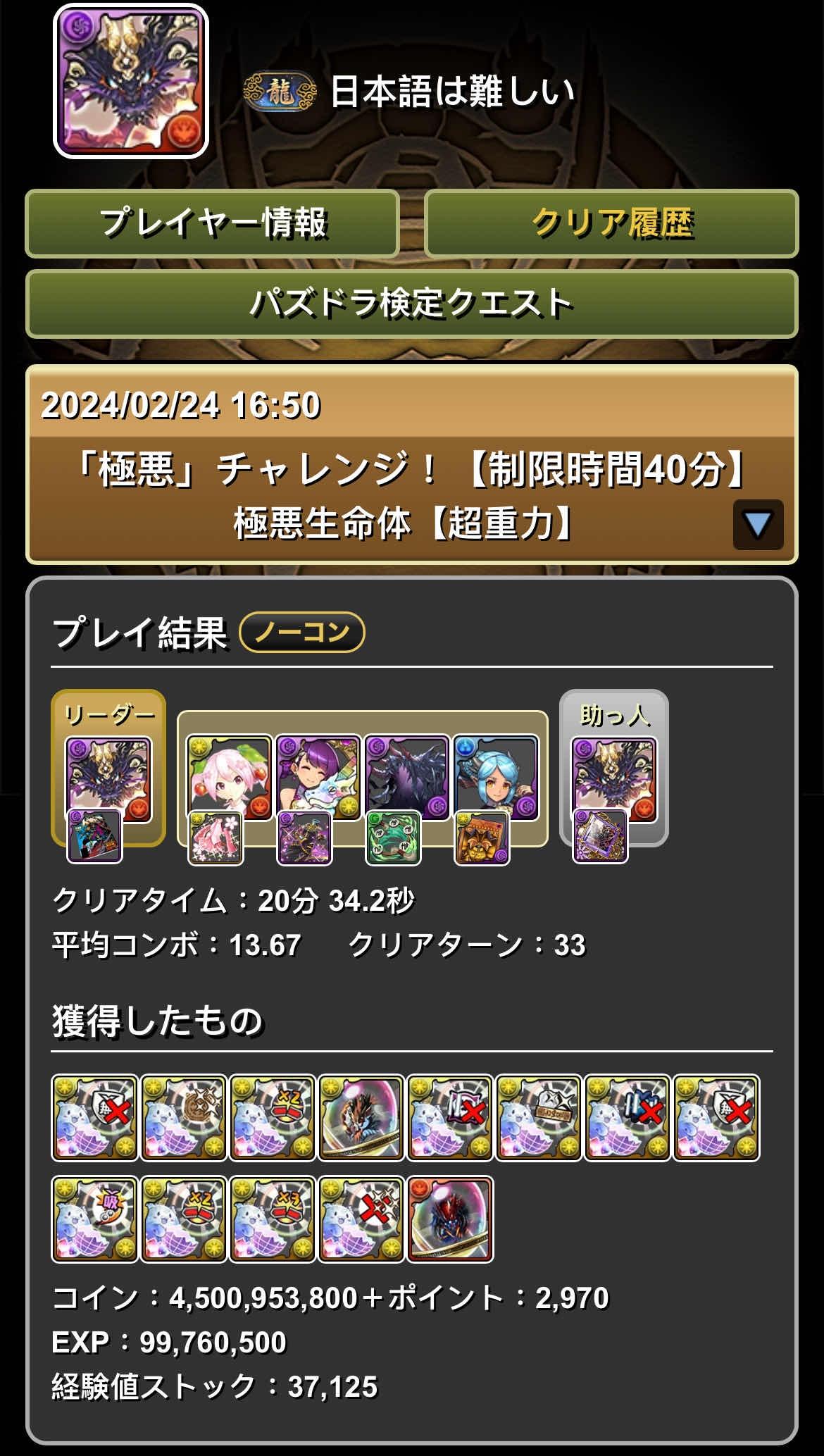Expand the 極悪生命体【超重力】 dungeon dropdown
This screenshot has height=1456, width=824.
pos(758,525)
